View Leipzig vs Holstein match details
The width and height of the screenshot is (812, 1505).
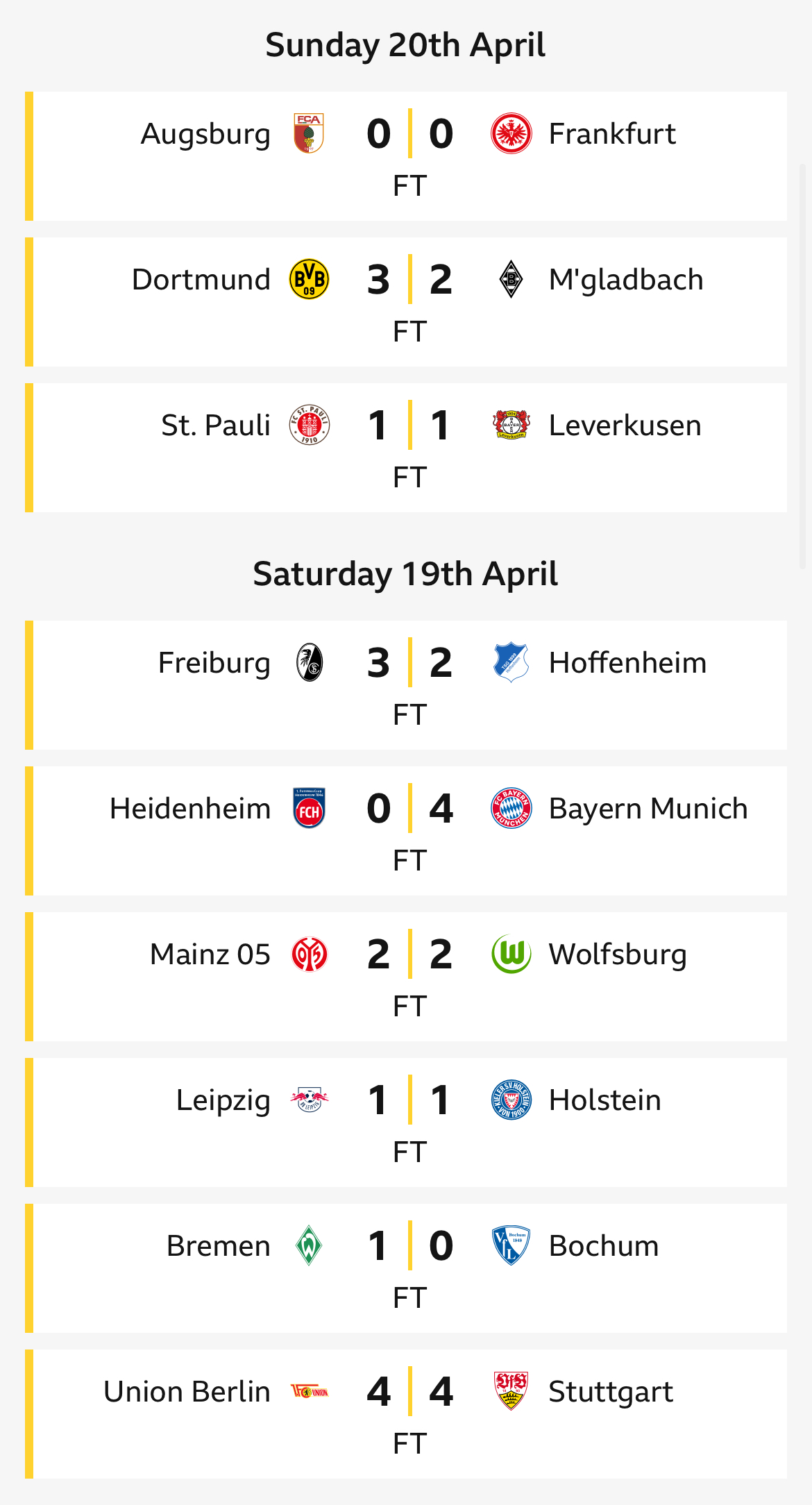(406, 1123)
